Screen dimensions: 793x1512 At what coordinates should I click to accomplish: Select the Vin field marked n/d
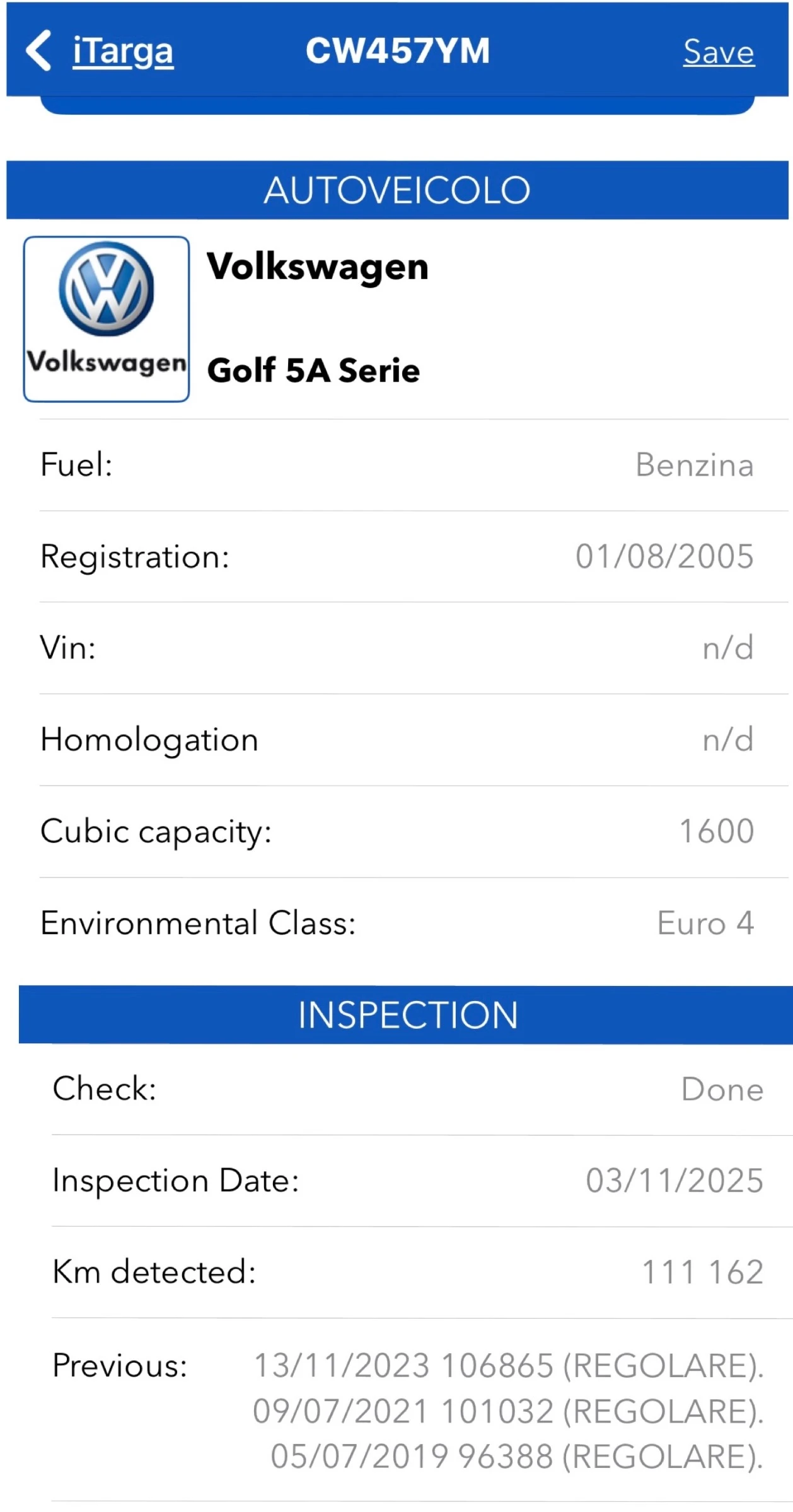[397, 648]
